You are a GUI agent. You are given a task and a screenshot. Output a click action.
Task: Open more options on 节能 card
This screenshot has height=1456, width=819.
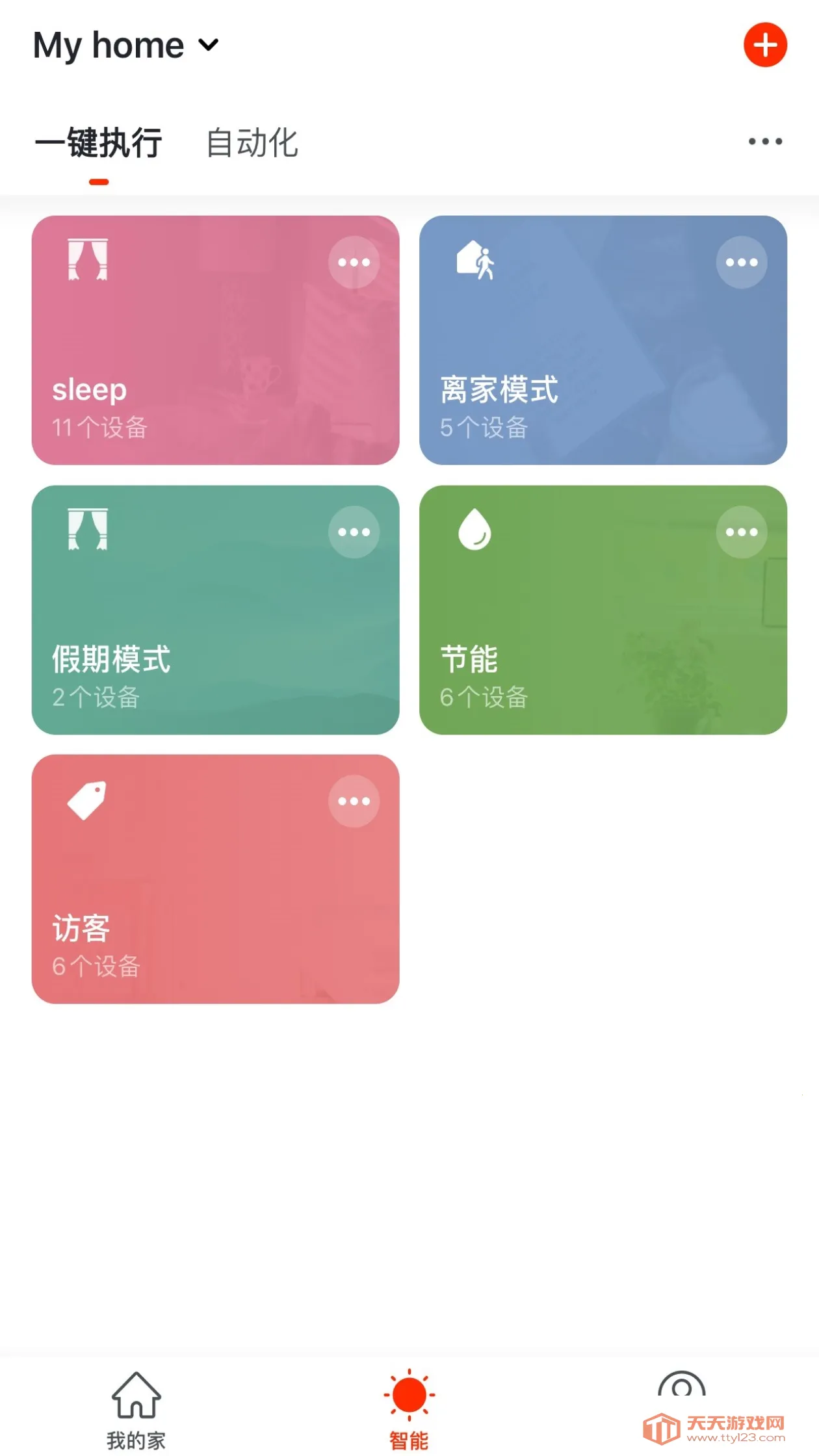[x=741, y=532]
